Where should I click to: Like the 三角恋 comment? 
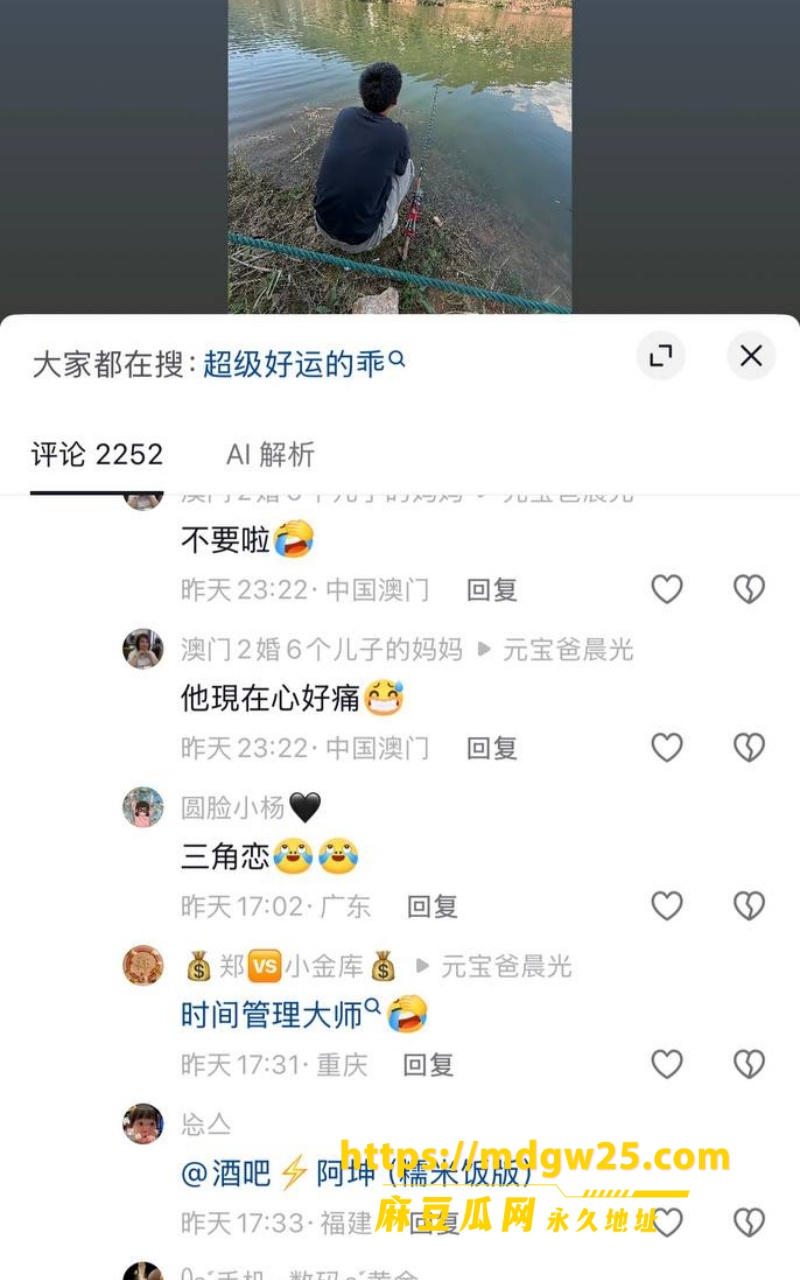coord(667,906)
